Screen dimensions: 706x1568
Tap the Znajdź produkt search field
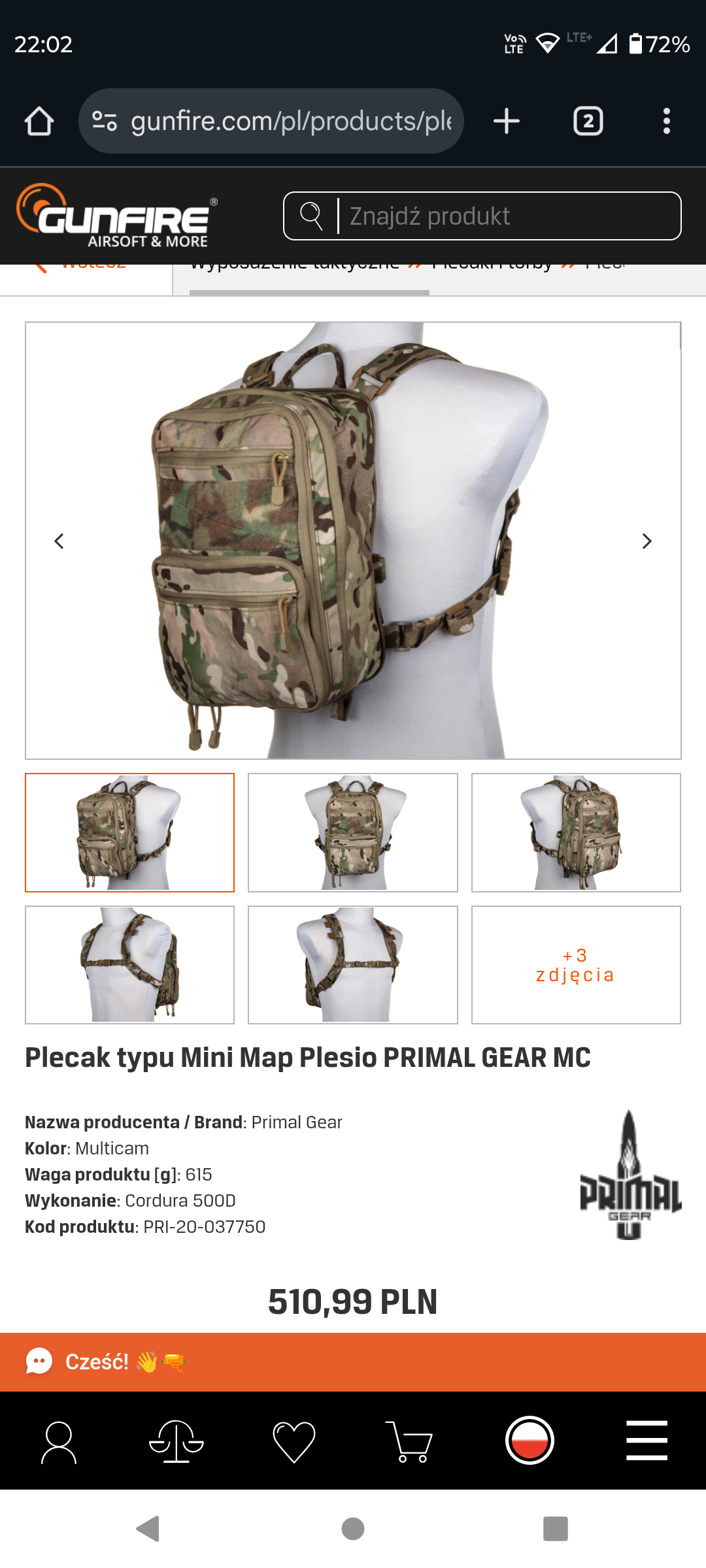point(497,216)
